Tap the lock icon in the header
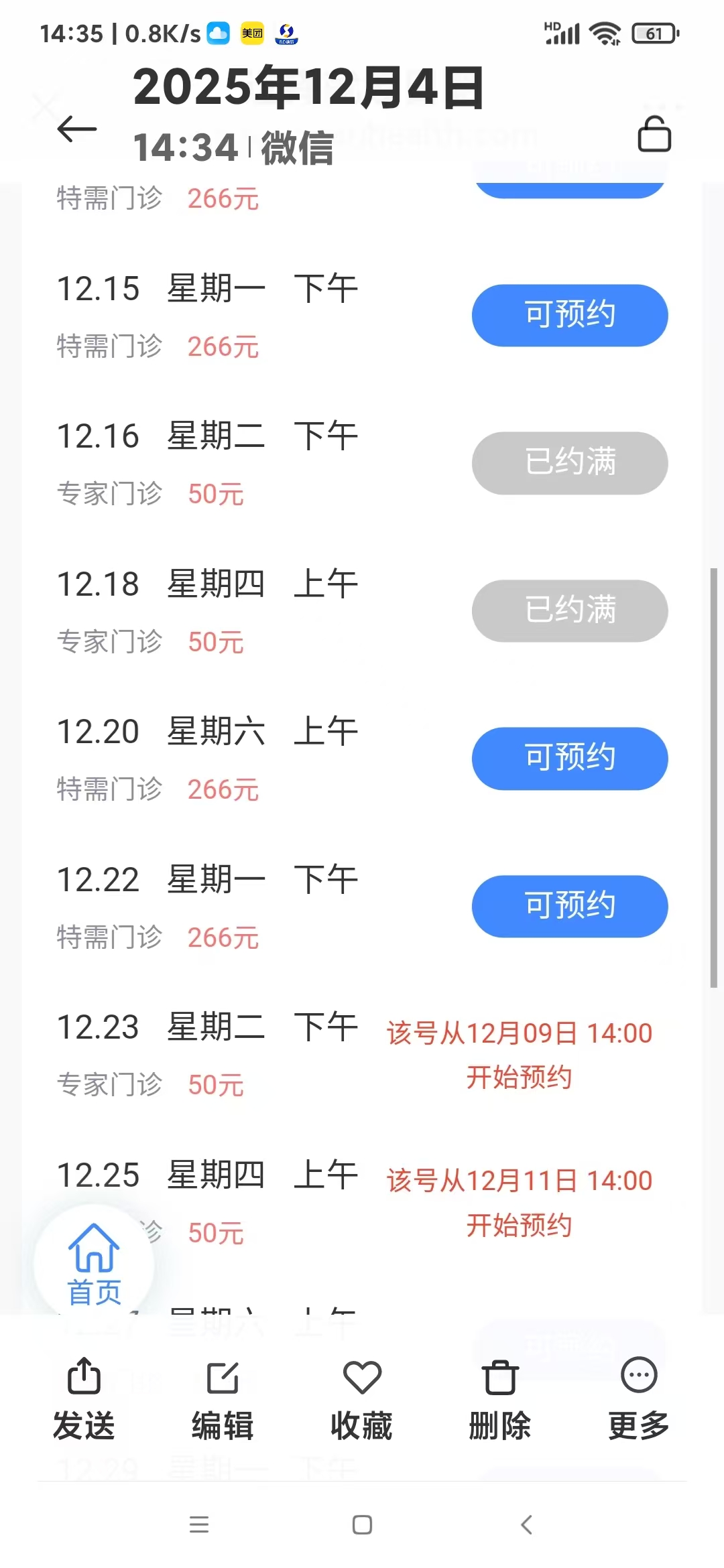The width and height of the screenshot is (724, 1568). (x=654, y=134)
